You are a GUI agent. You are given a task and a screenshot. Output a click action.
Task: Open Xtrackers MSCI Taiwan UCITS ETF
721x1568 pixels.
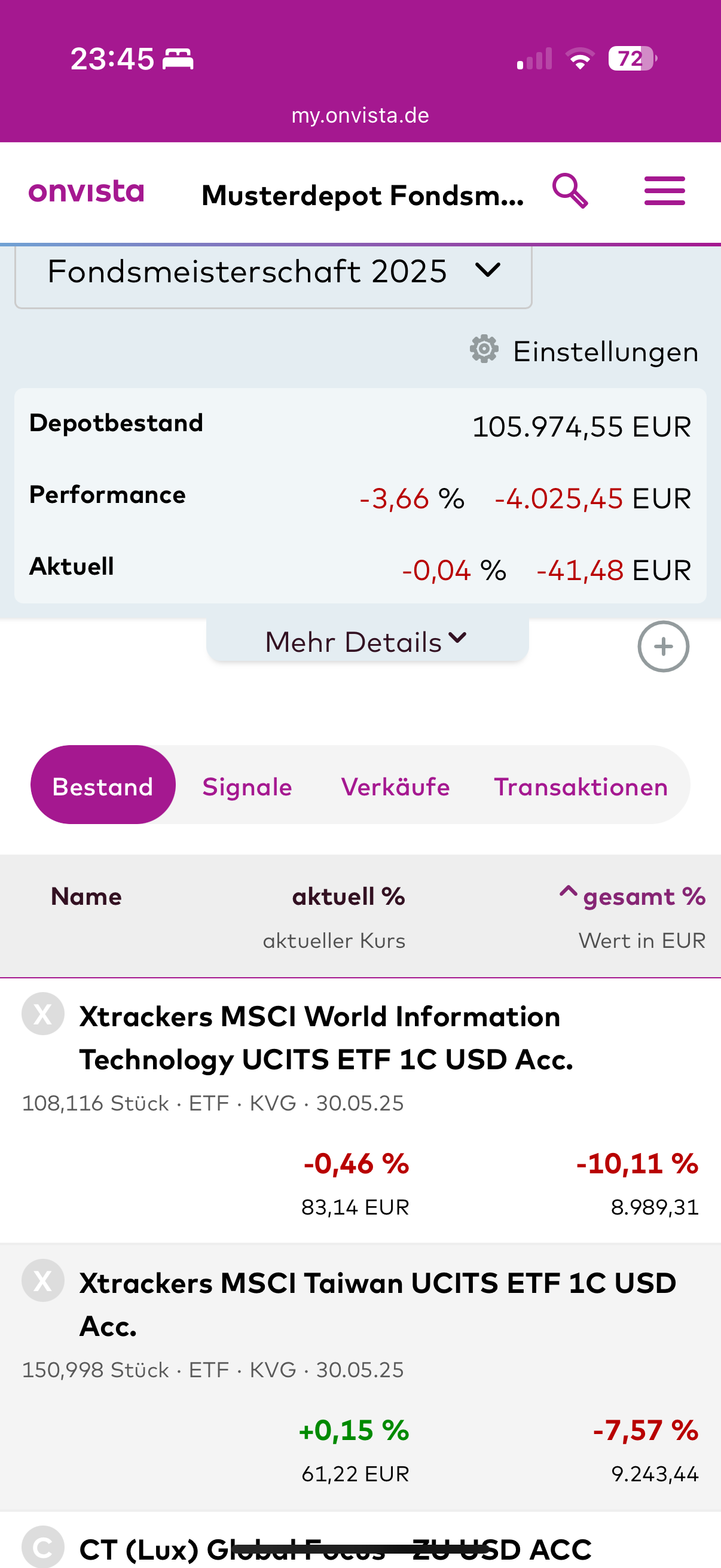(377, 1304)
